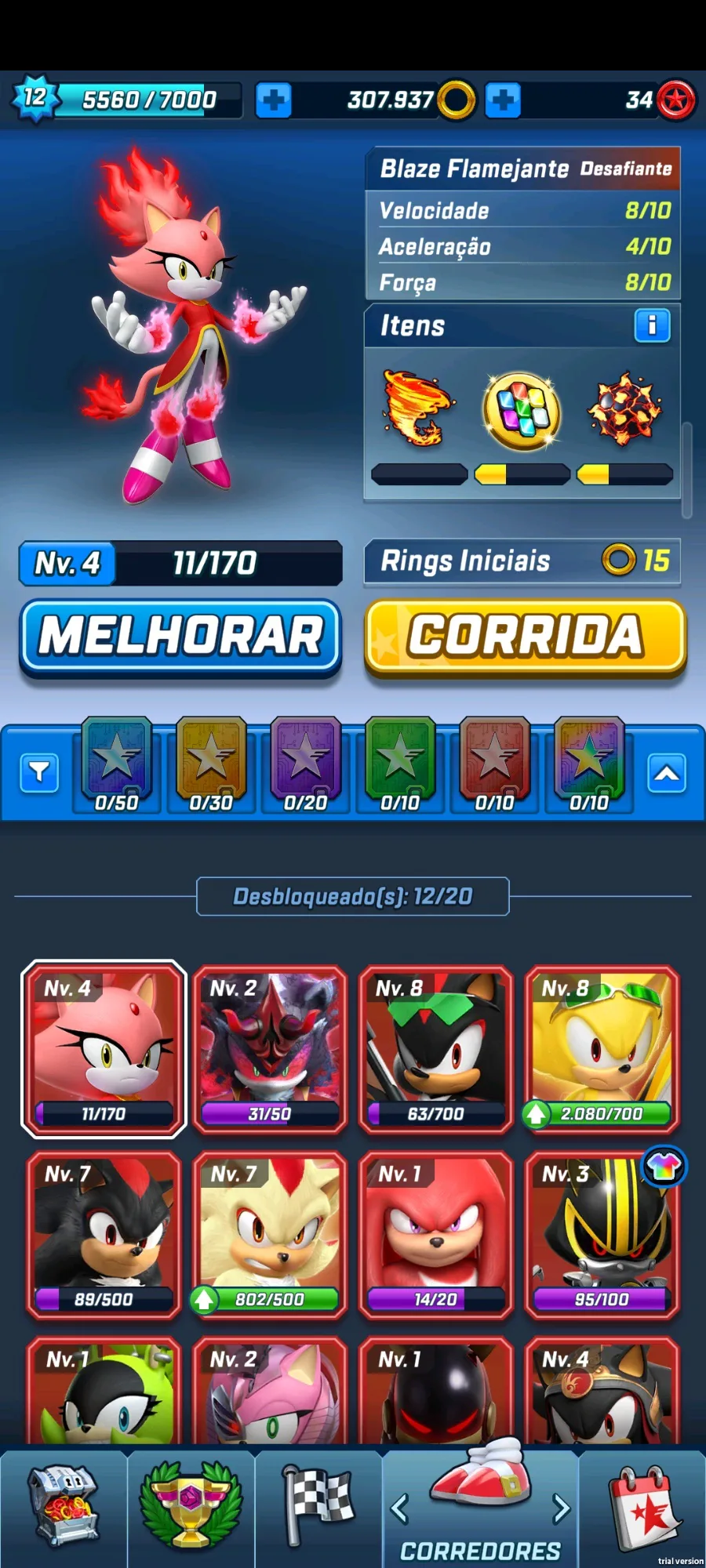This screenshot has width=706, height=1568.
Task: Go to next tab with right arrow
Action: (x=562, y=1508)
